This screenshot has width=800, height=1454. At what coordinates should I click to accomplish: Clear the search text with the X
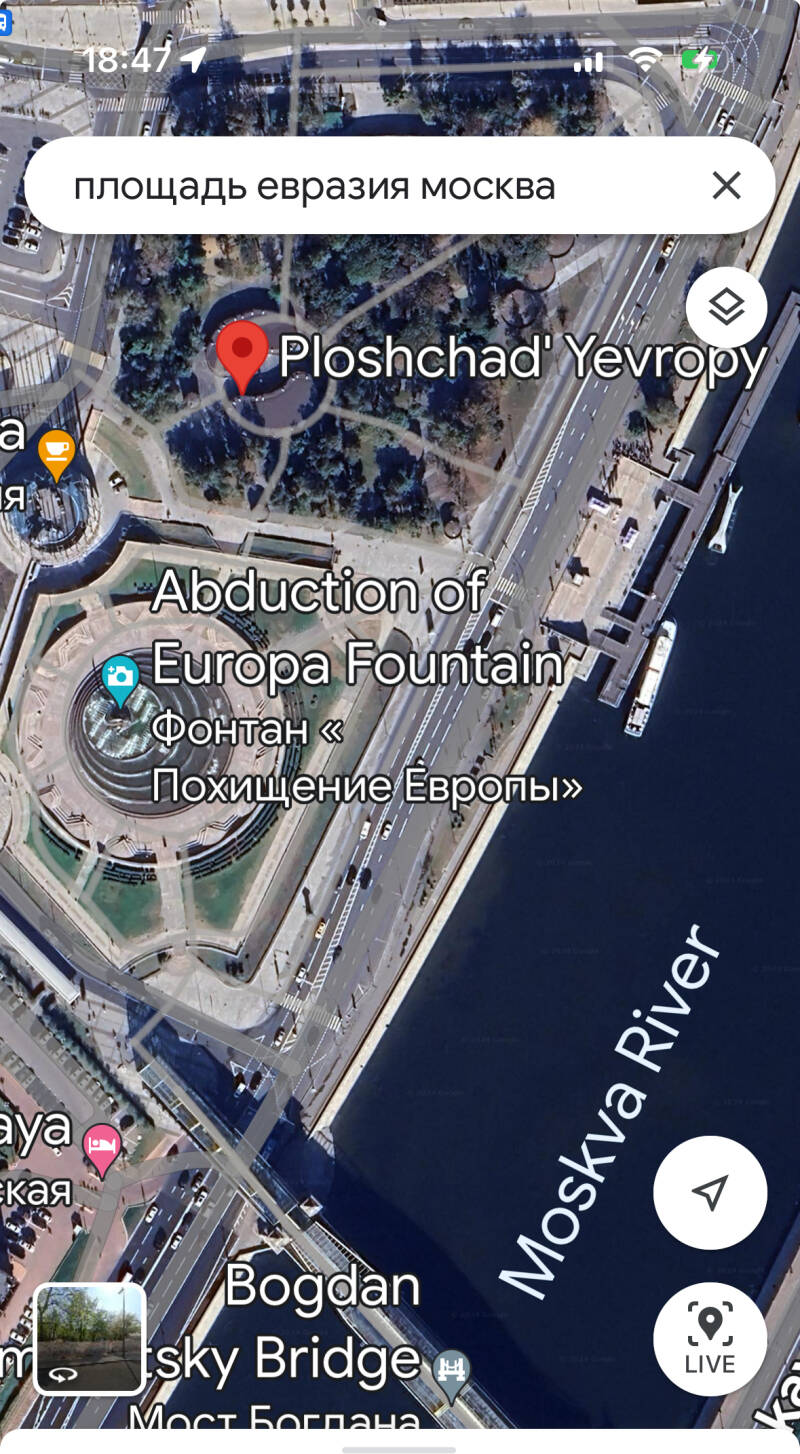[x=726, y=185]
